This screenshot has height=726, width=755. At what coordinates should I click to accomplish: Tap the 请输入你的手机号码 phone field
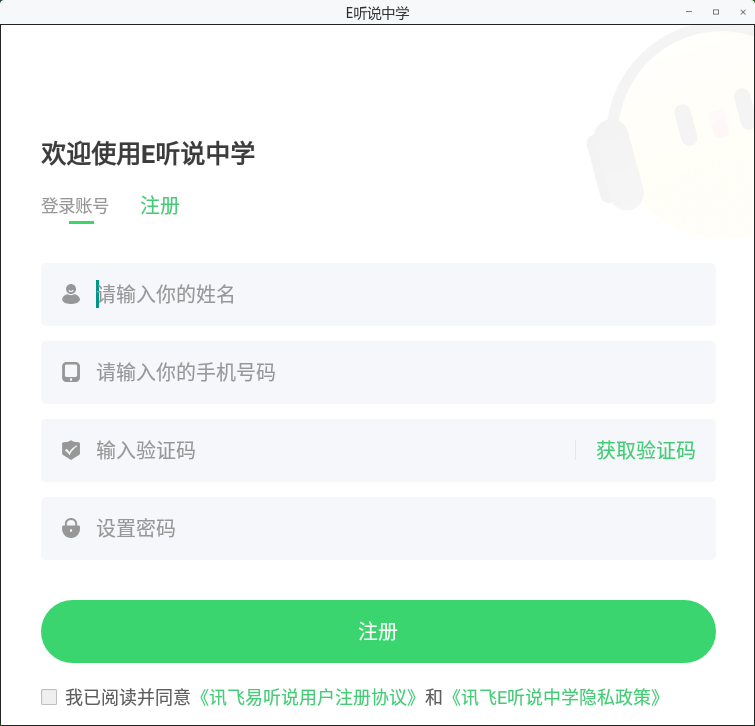[x=400, y=372]
